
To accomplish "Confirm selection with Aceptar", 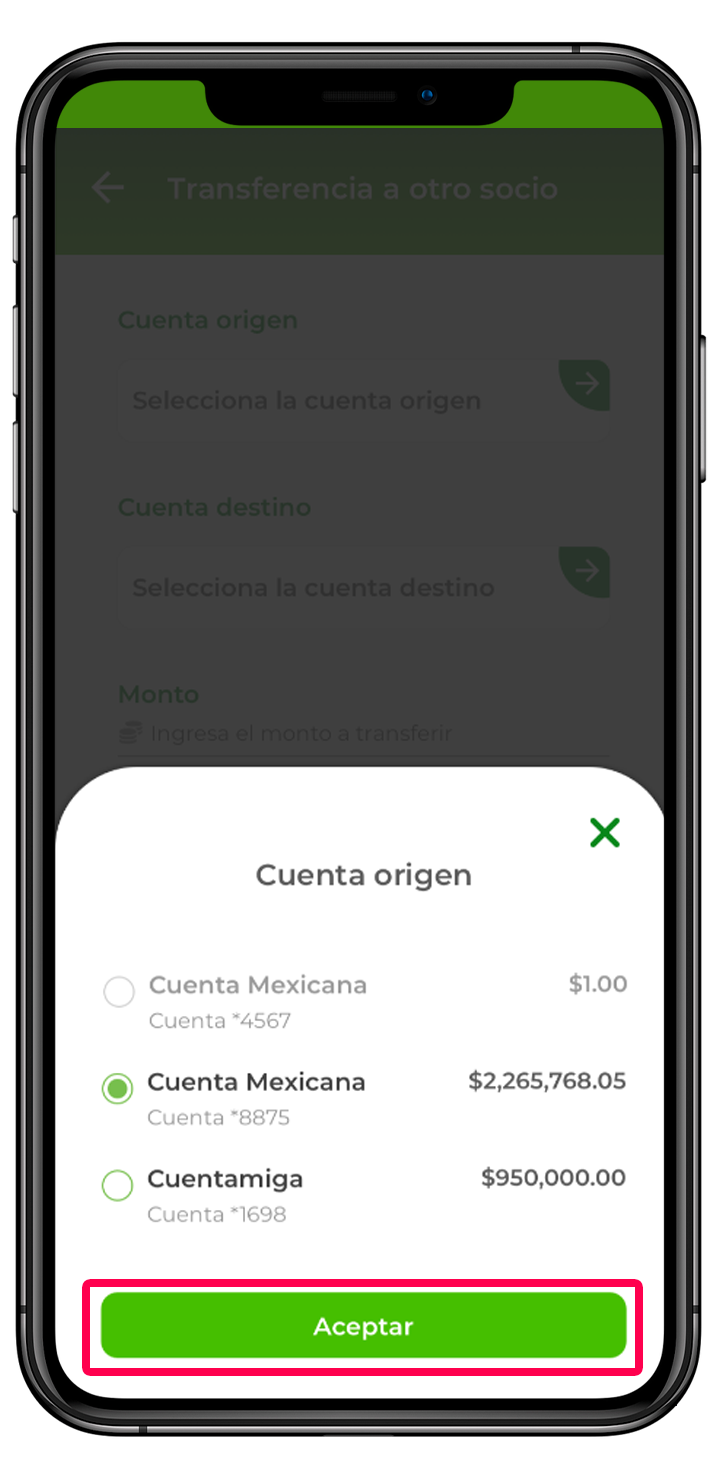I will (363, 1326).
